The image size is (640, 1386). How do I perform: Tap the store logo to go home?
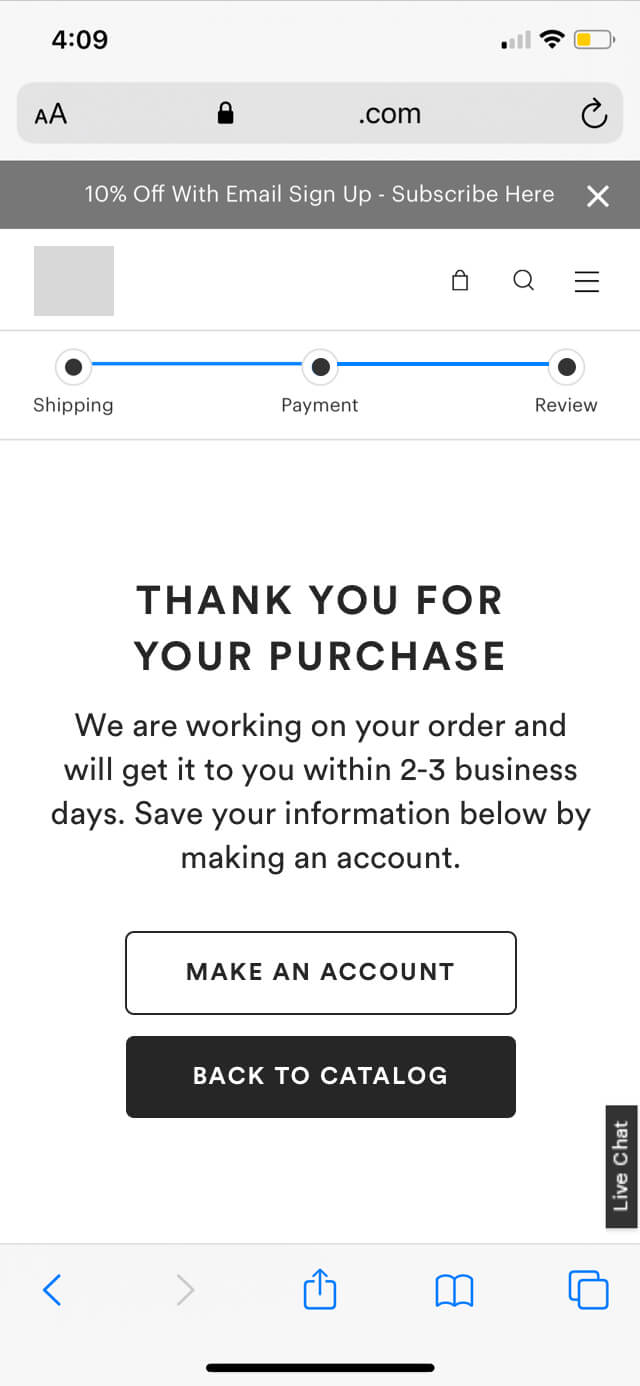(74, 281)
